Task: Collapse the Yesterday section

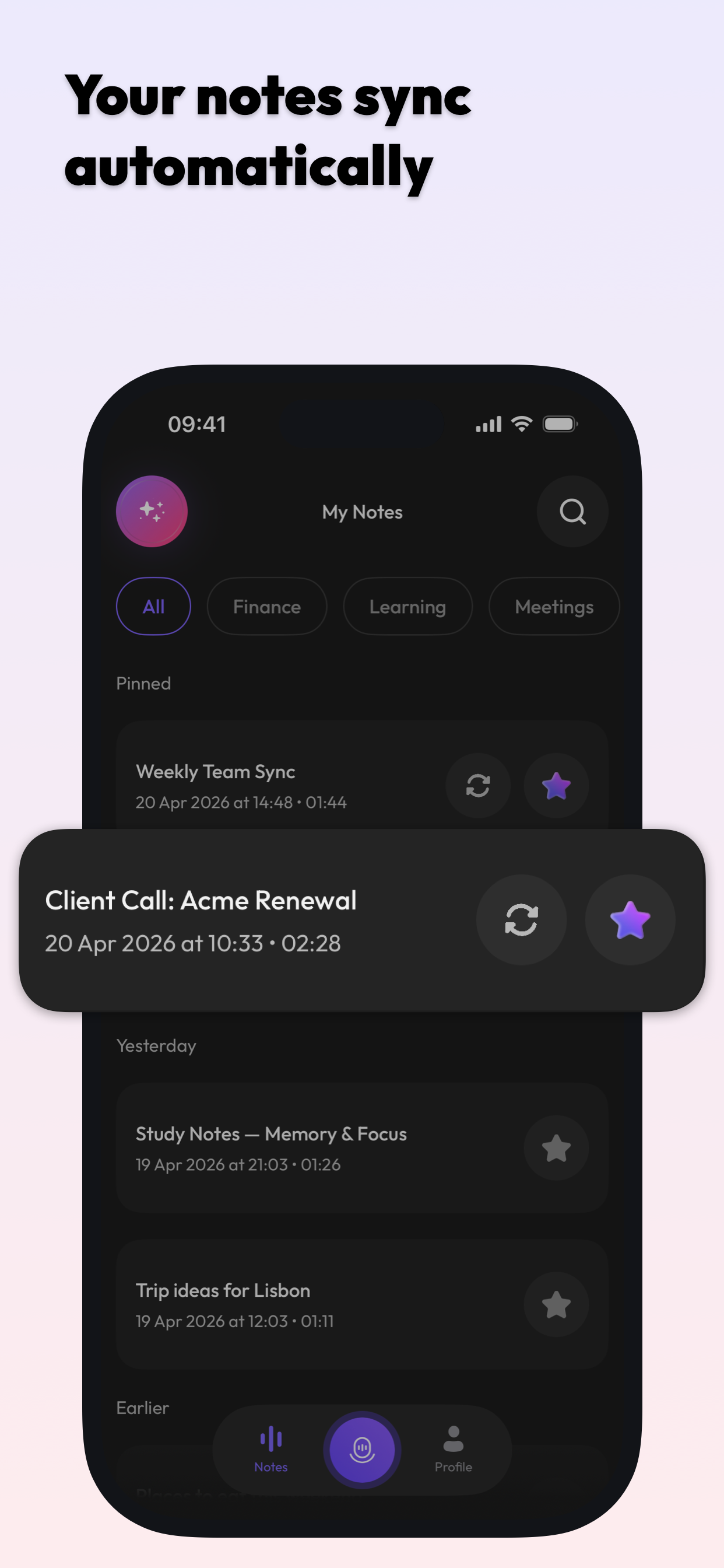Action: pos(156,1046)
